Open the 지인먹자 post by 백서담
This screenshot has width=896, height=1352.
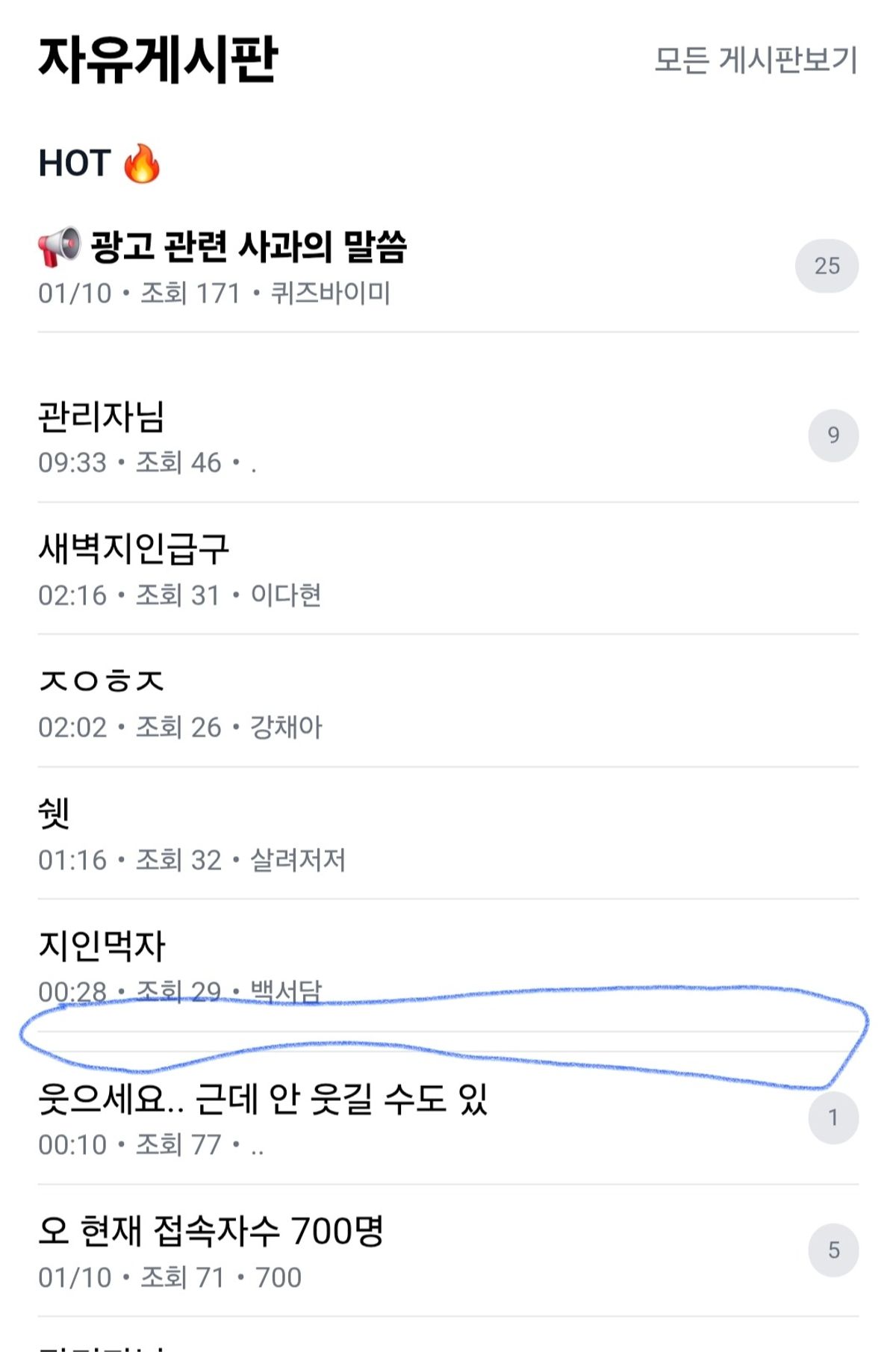102,945
